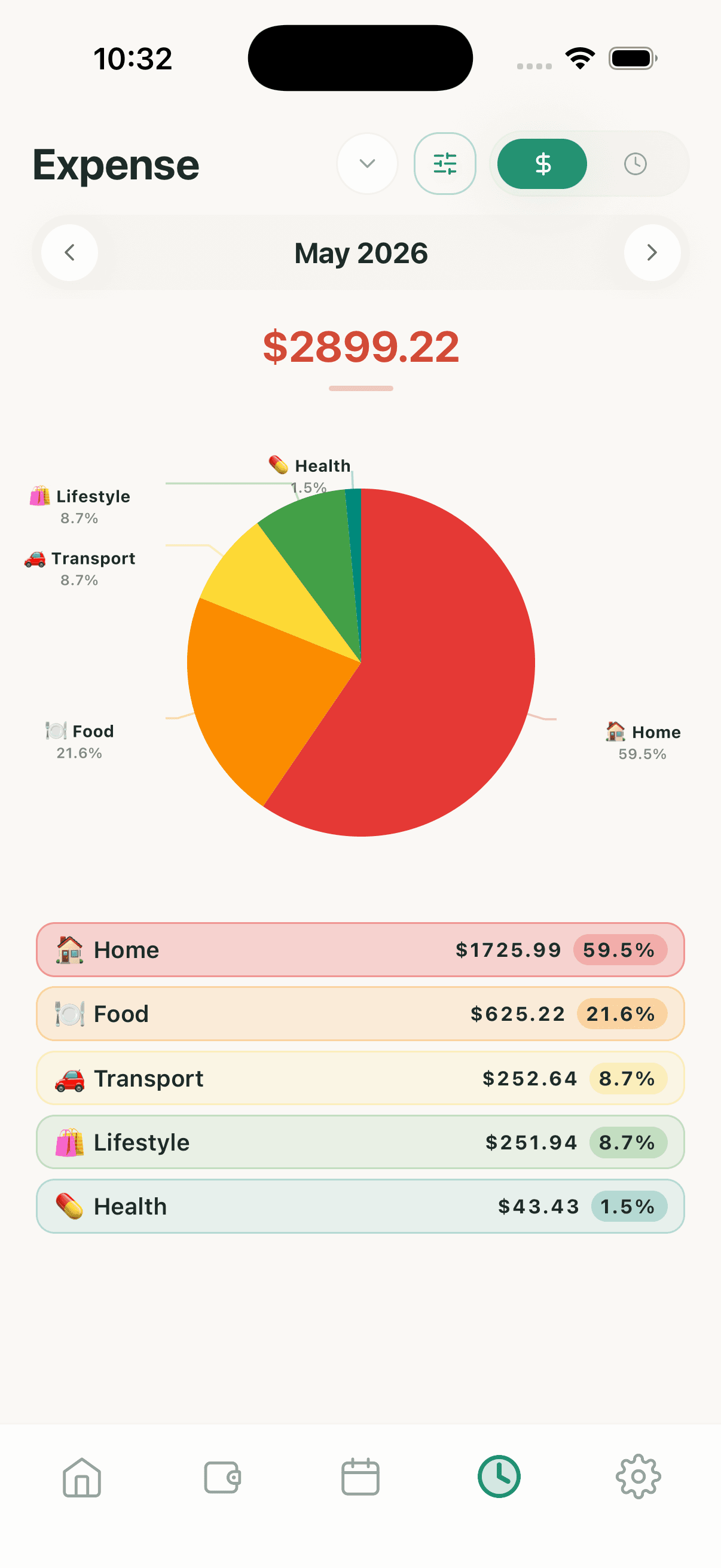
Task: Open the Expense type dropdown chevron
Action: 367,163
